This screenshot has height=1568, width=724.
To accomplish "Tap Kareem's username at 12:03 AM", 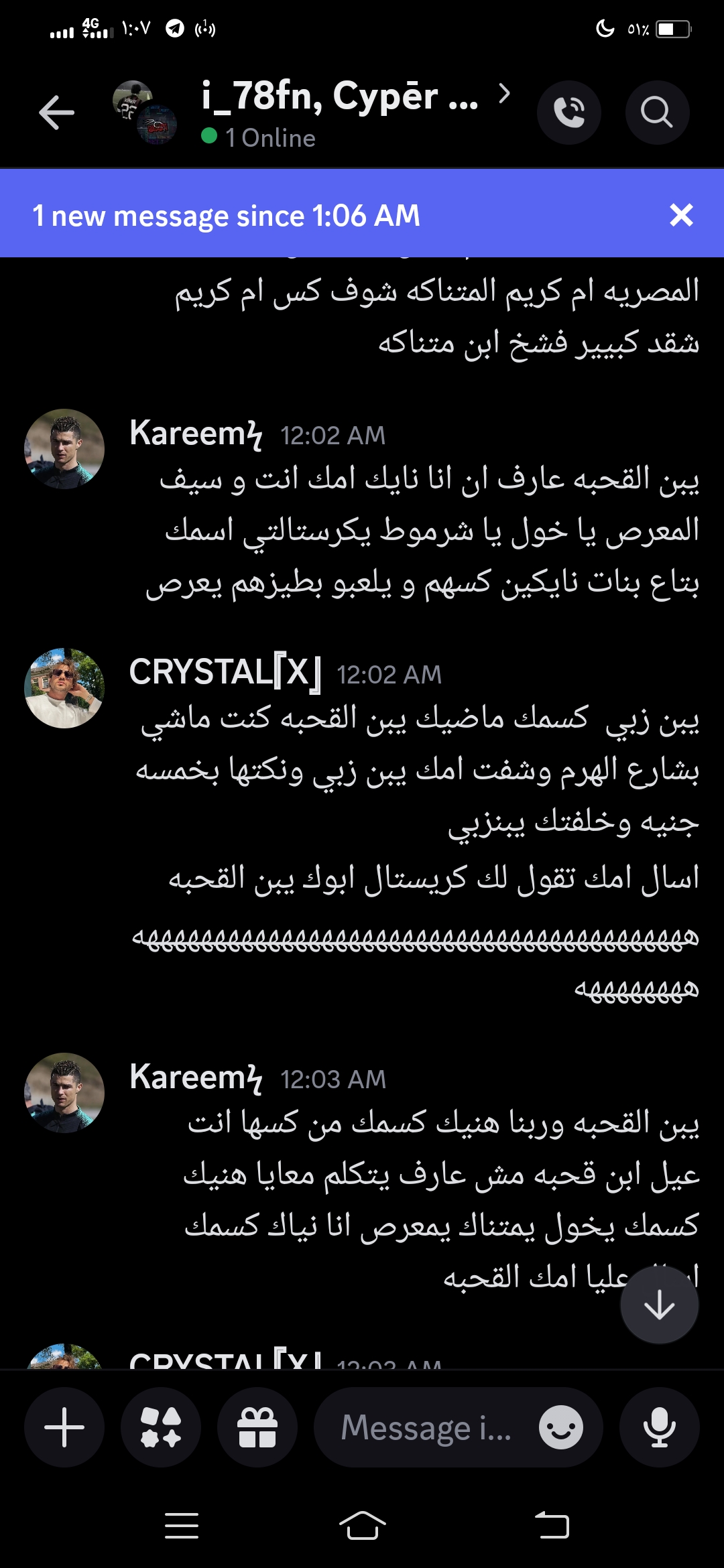I will pos(196,1077).
